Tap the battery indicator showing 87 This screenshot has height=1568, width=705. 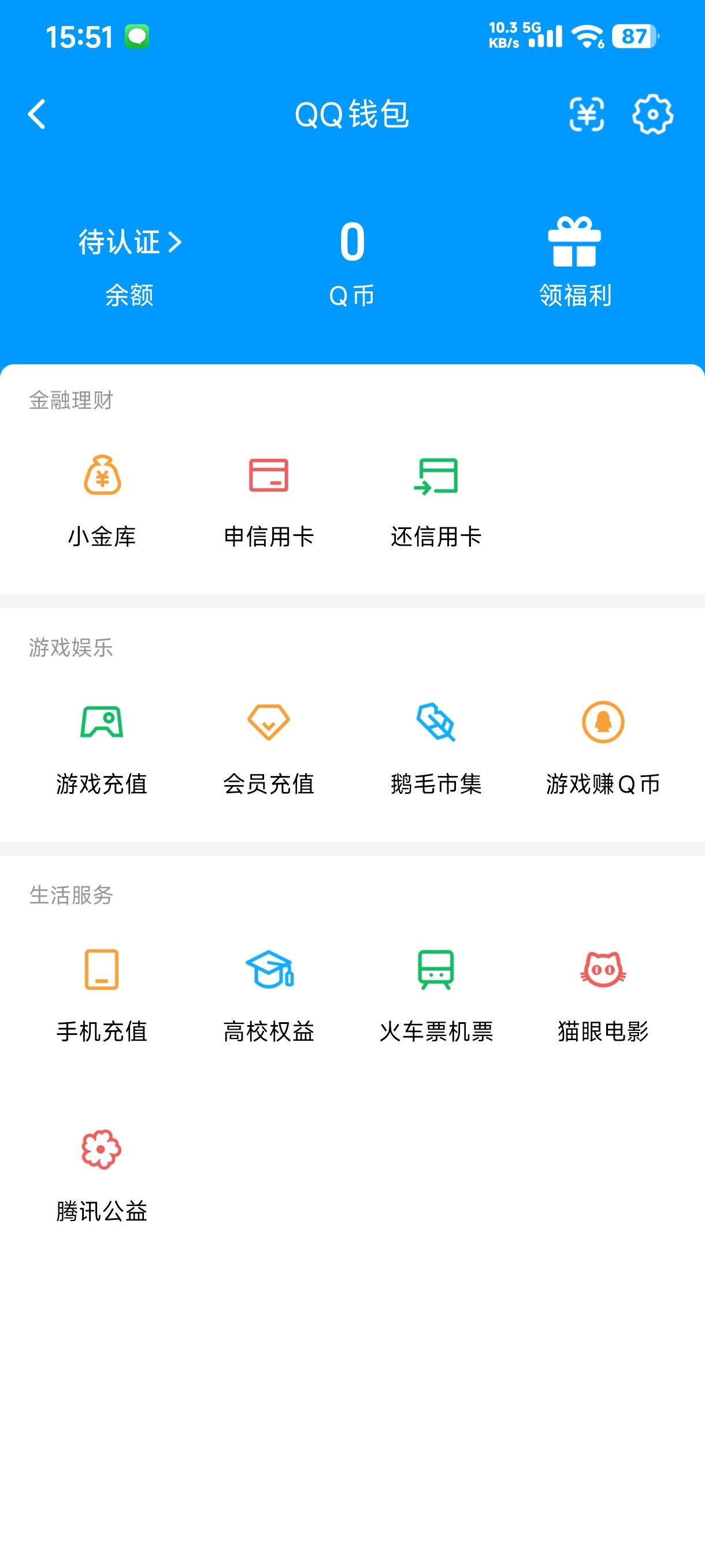636,36
